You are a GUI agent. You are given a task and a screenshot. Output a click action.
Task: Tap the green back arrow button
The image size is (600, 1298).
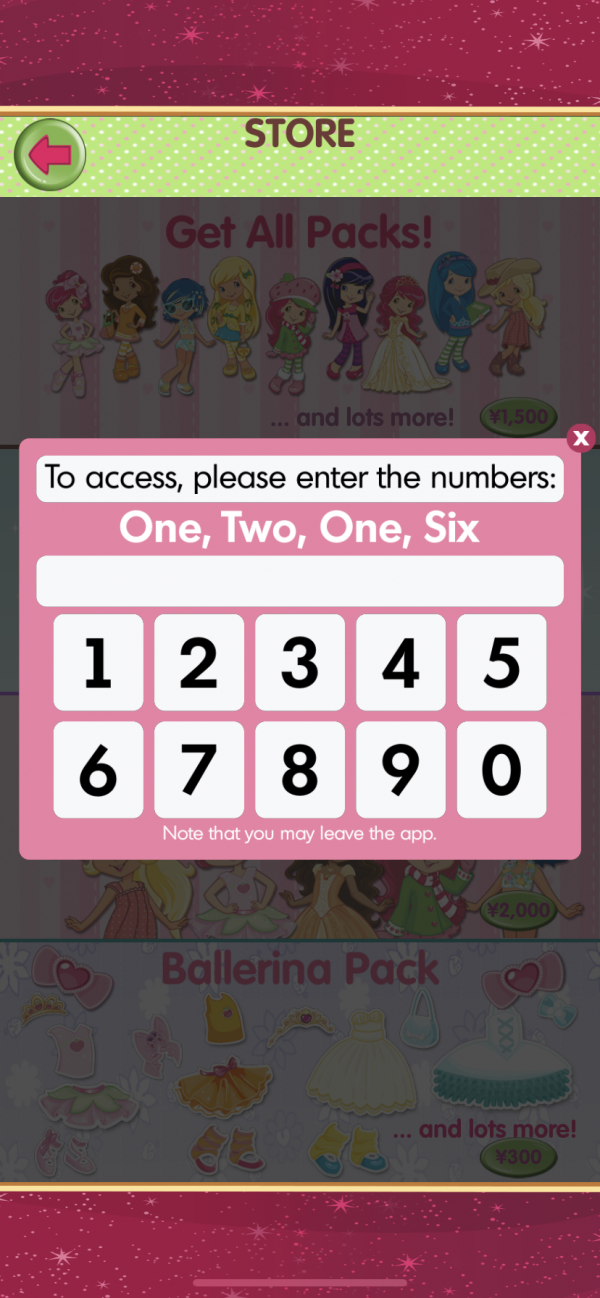(50, 155)
